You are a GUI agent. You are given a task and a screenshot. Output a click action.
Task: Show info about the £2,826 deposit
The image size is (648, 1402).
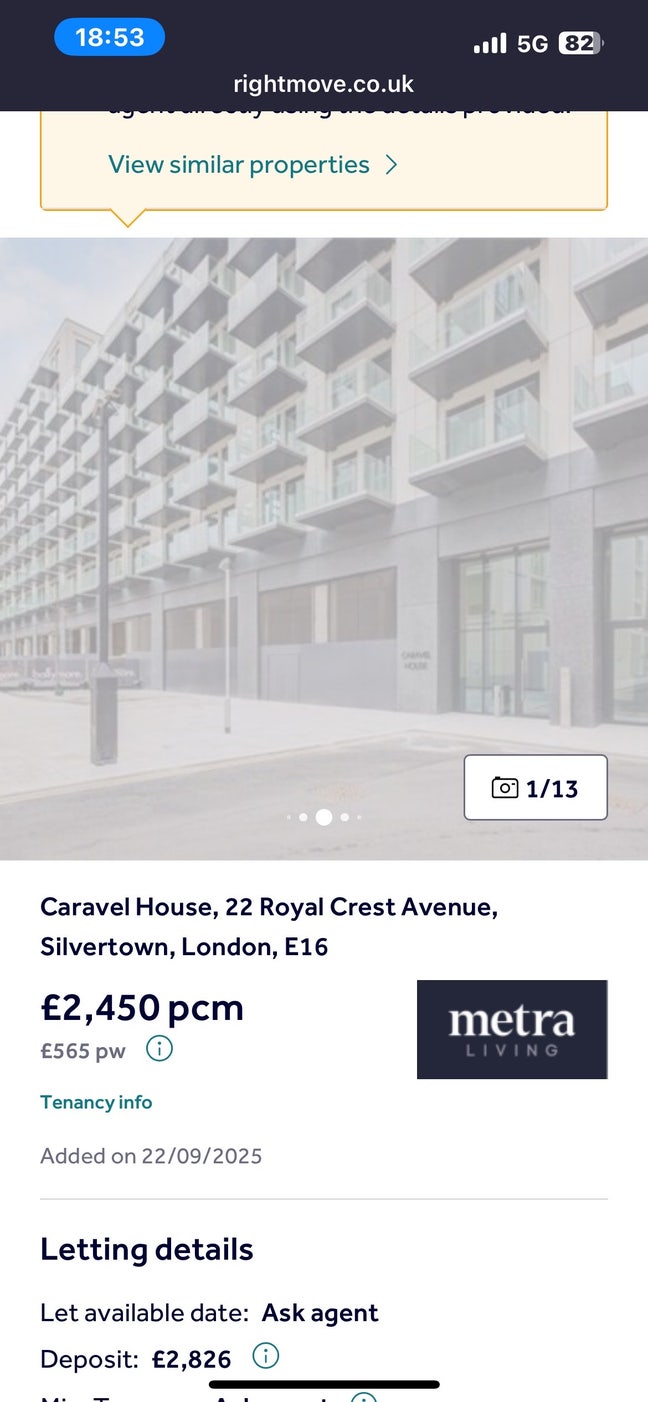pos(265,1357)
